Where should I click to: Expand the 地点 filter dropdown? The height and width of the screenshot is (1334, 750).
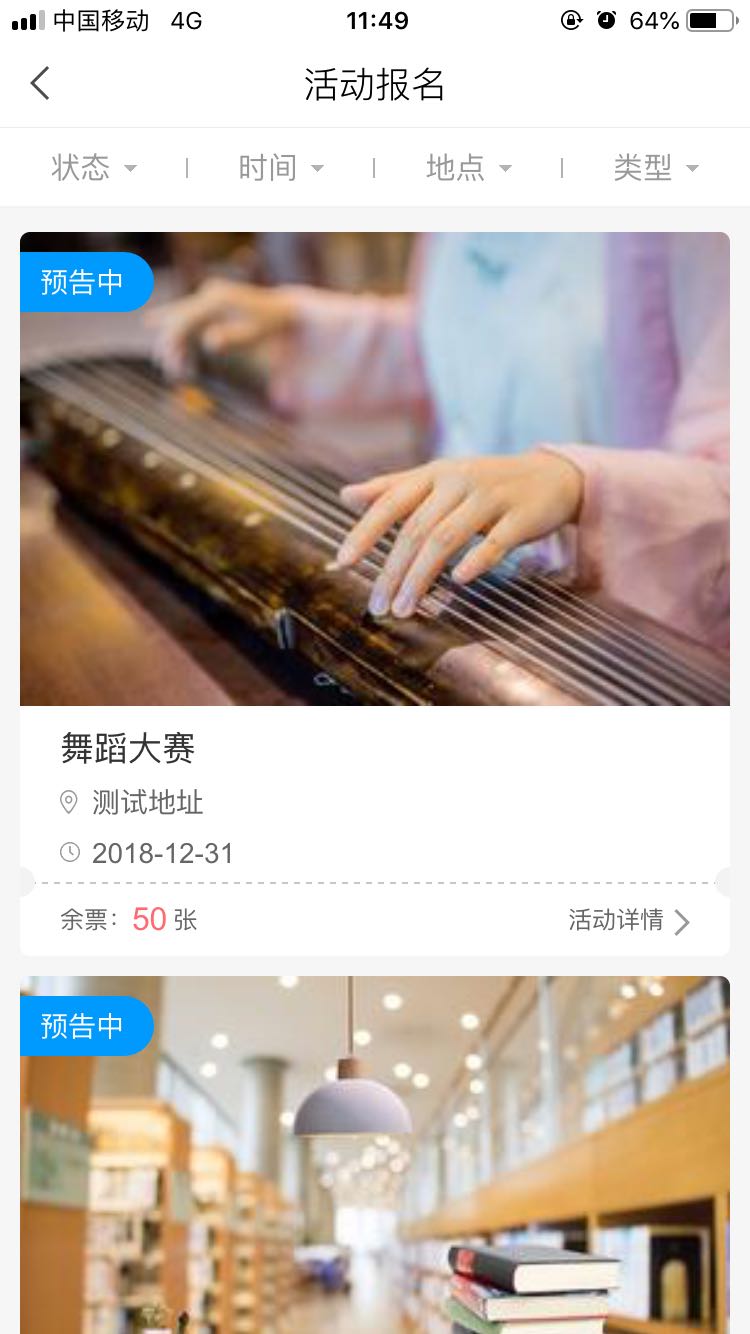pos(469,167)
